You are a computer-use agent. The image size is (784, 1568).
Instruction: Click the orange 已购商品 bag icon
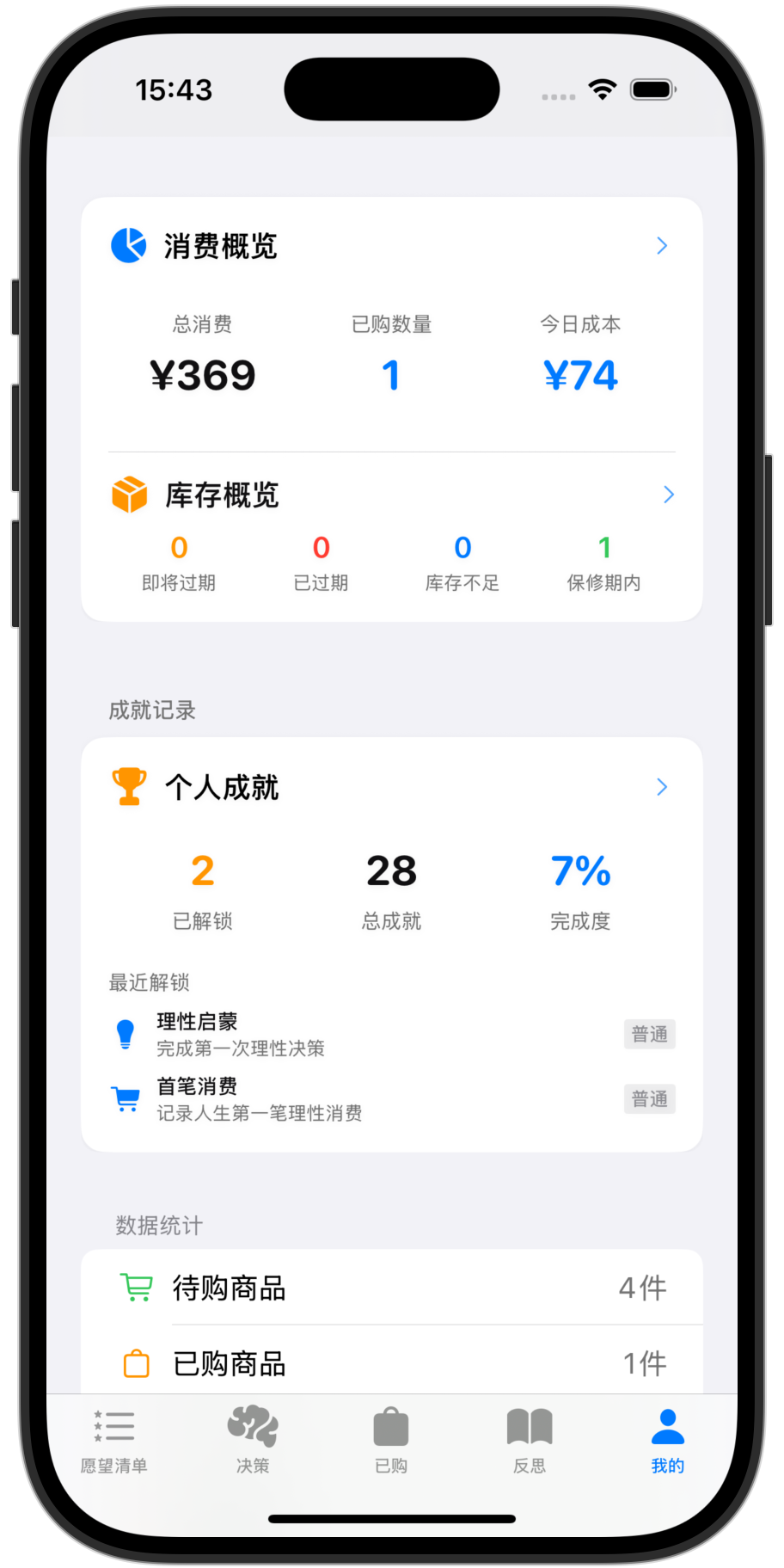pos(136,1362)
